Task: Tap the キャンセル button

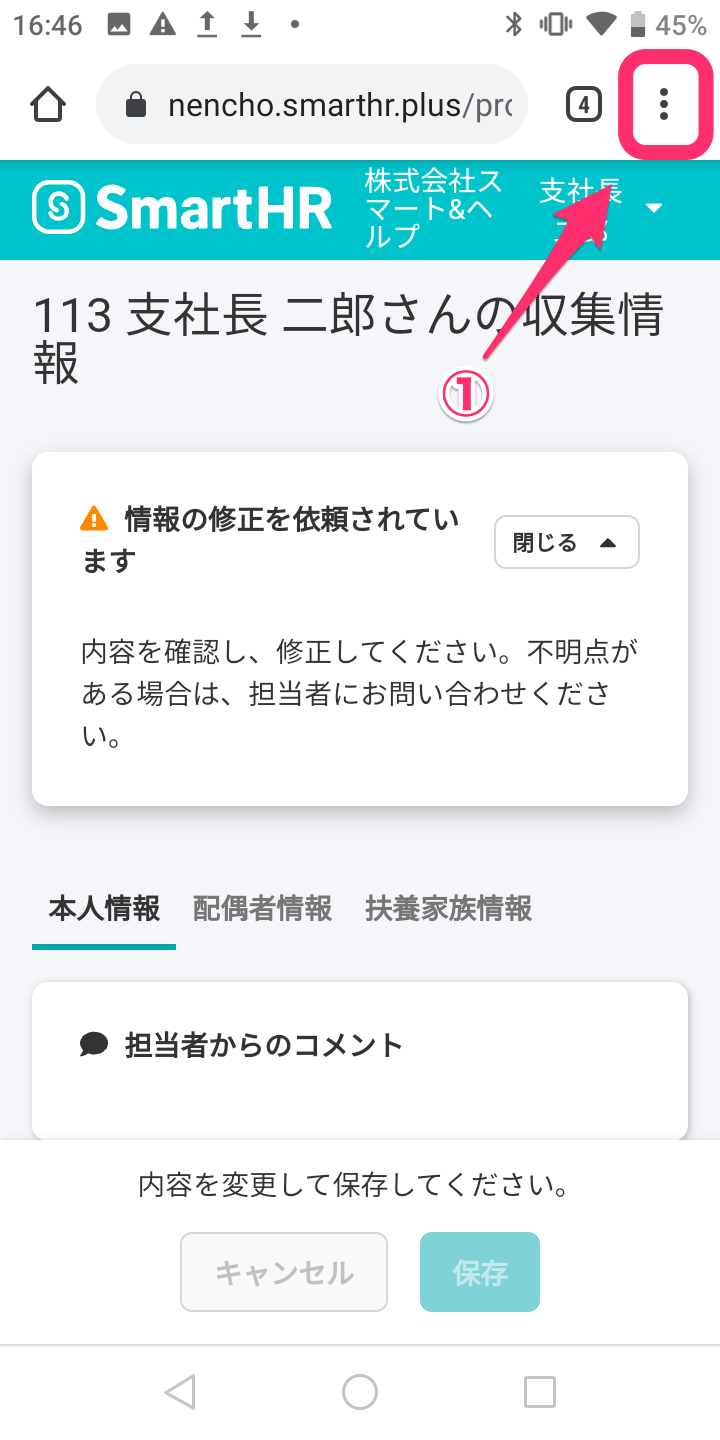Action: click(283, 1271)
